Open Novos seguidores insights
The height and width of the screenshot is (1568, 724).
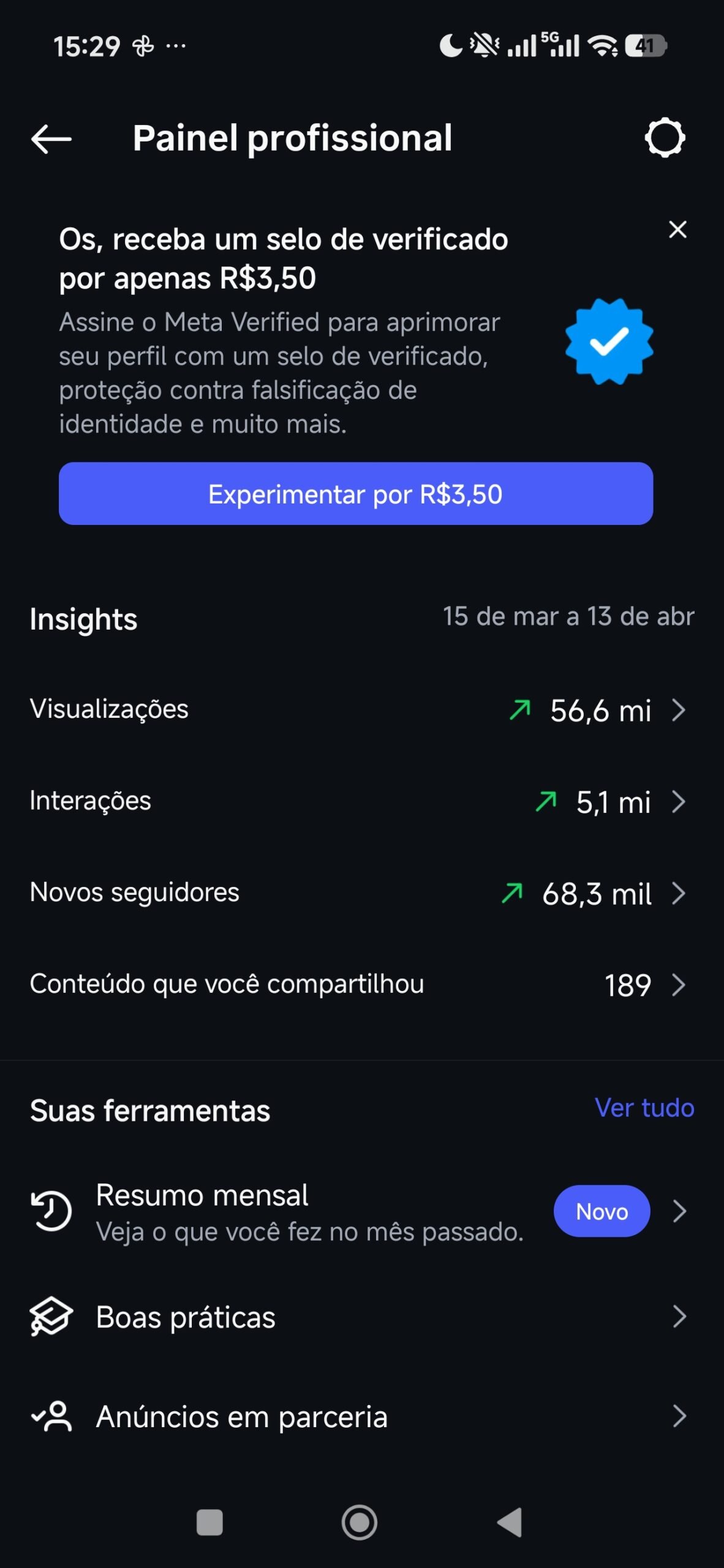pyautogui.click(x=361, y=893)
